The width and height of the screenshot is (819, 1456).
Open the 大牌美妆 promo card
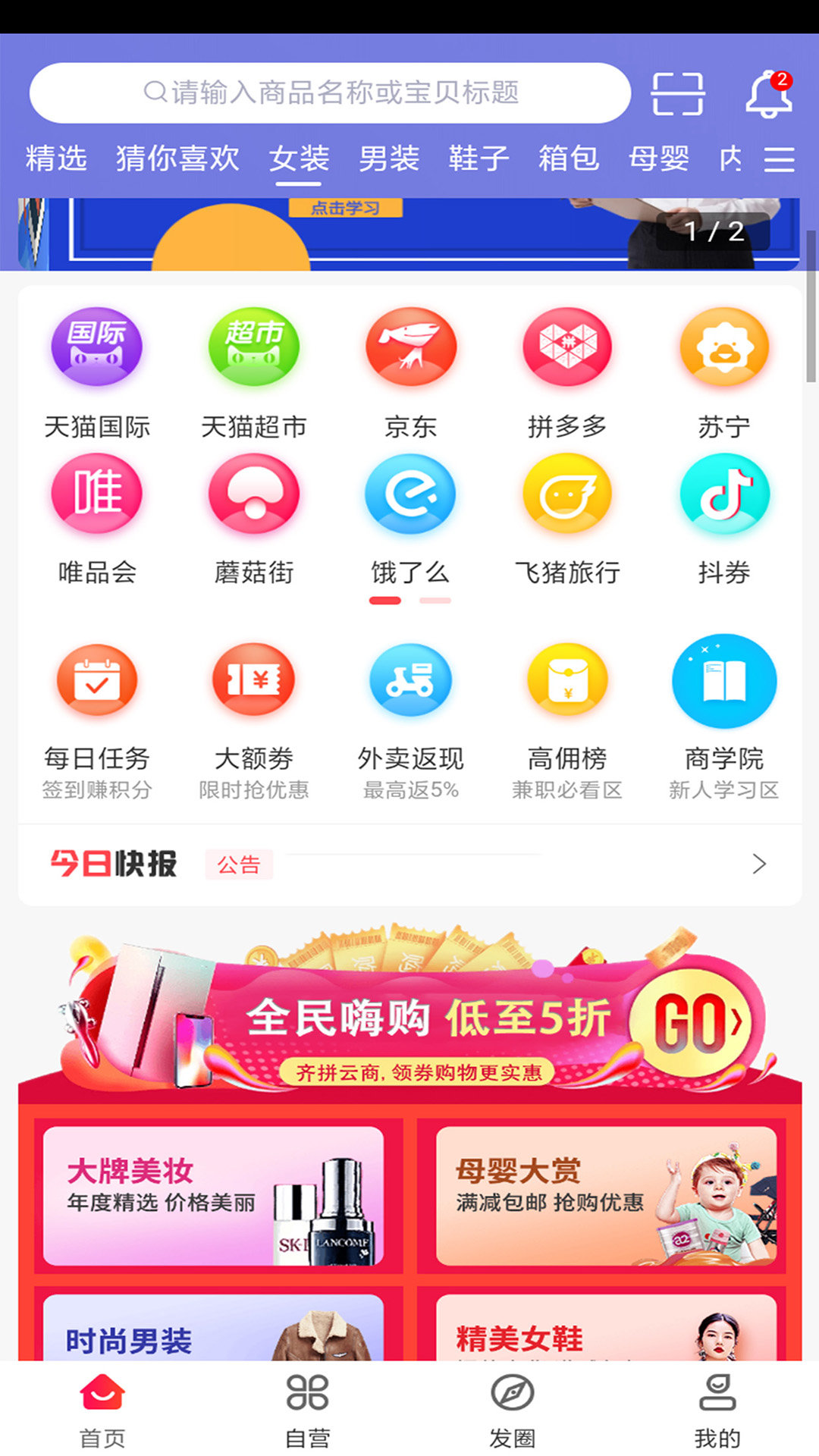[213, 1196]
